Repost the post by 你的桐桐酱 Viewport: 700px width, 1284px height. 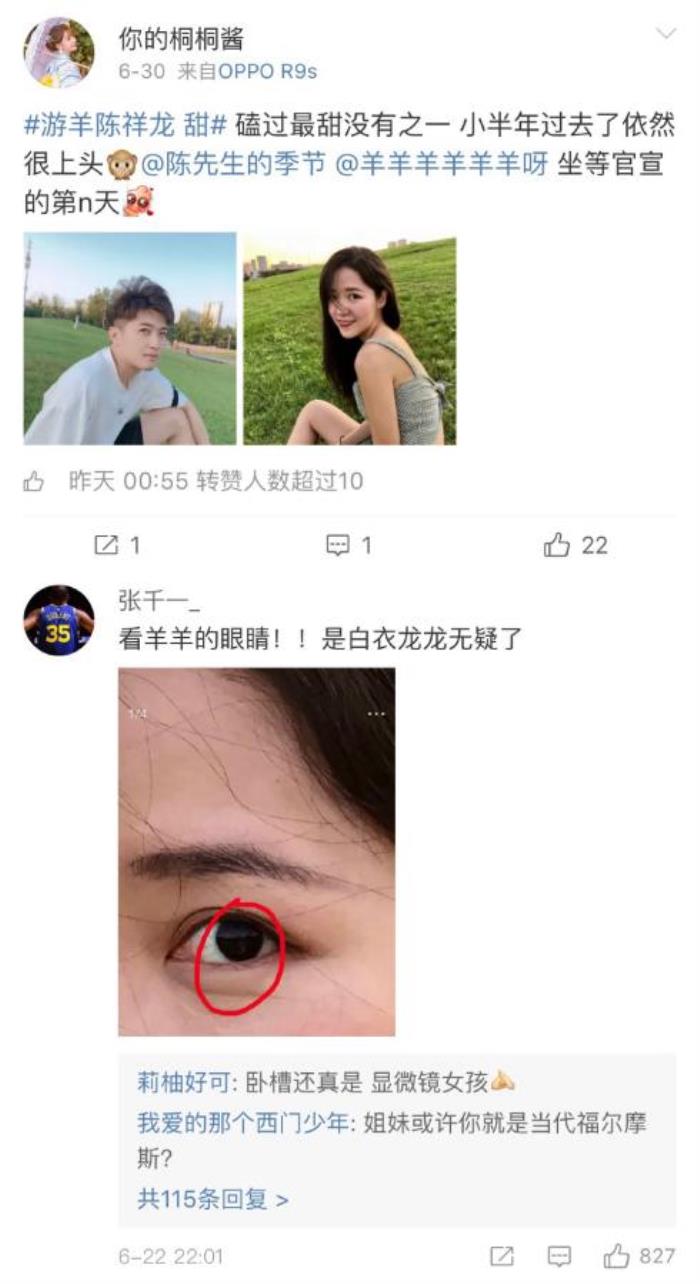pyautogui.click(x=116, y=545)
